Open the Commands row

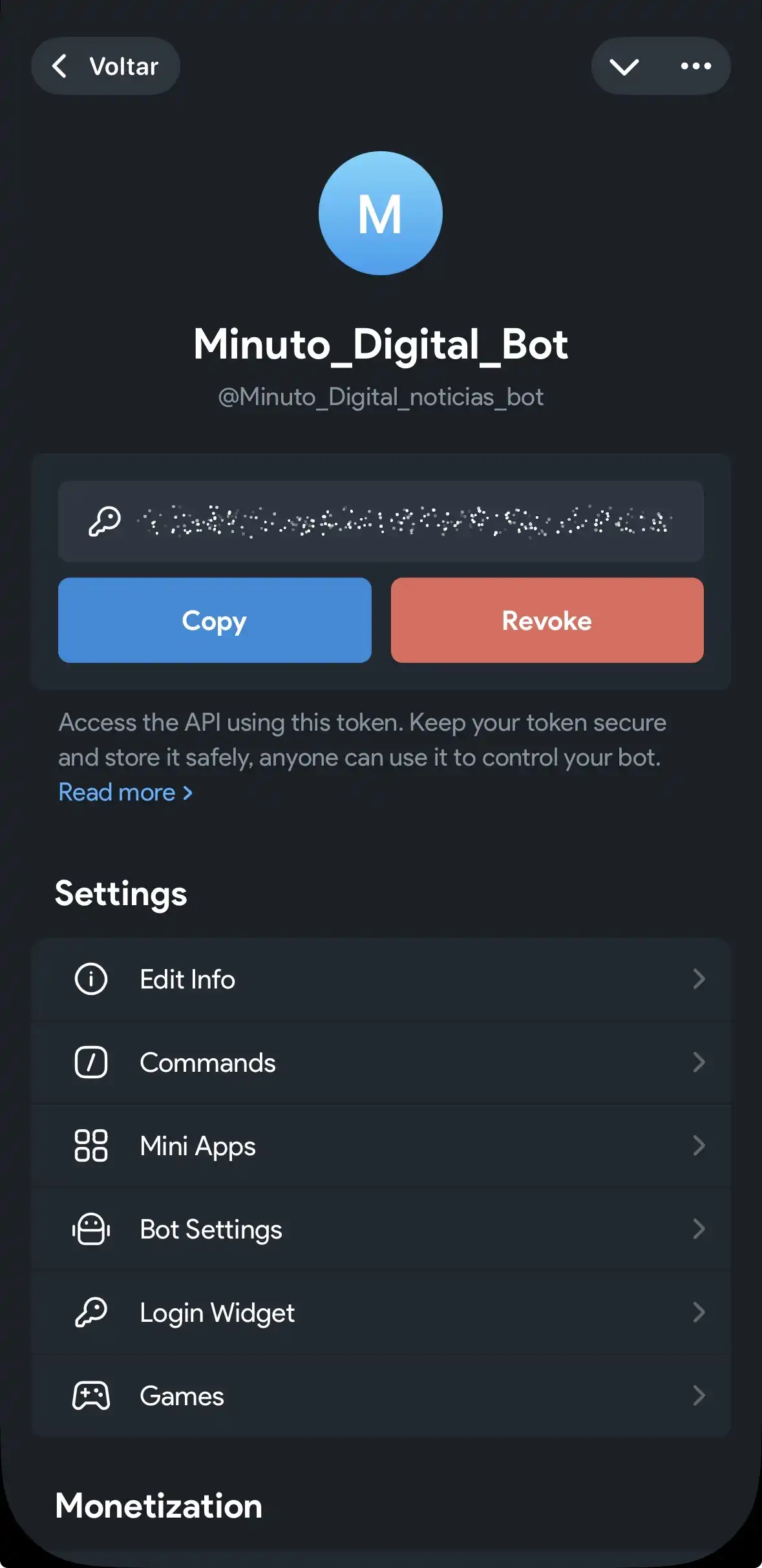[381, 1063]
